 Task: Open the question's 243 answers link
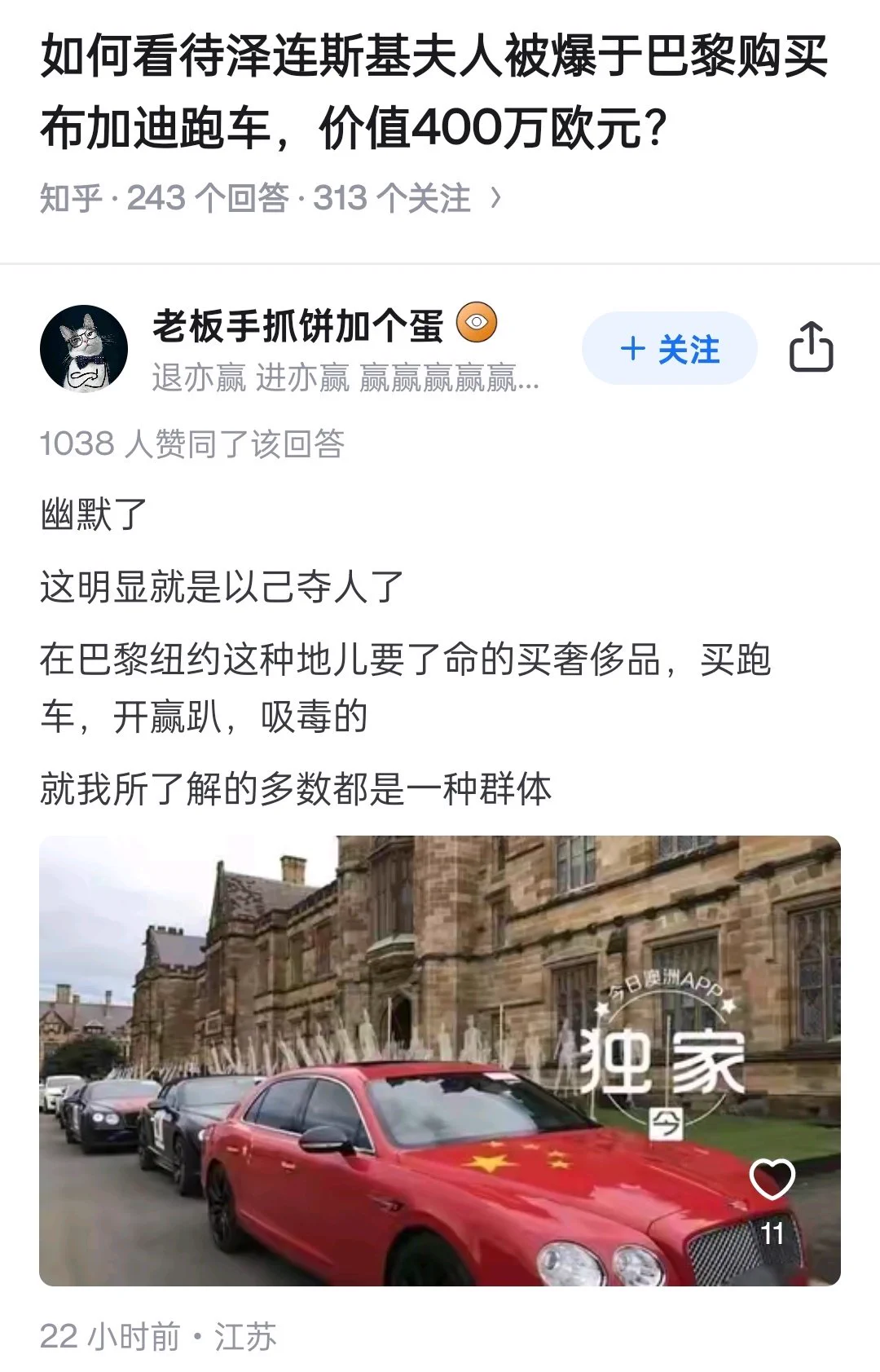(208, 198)
